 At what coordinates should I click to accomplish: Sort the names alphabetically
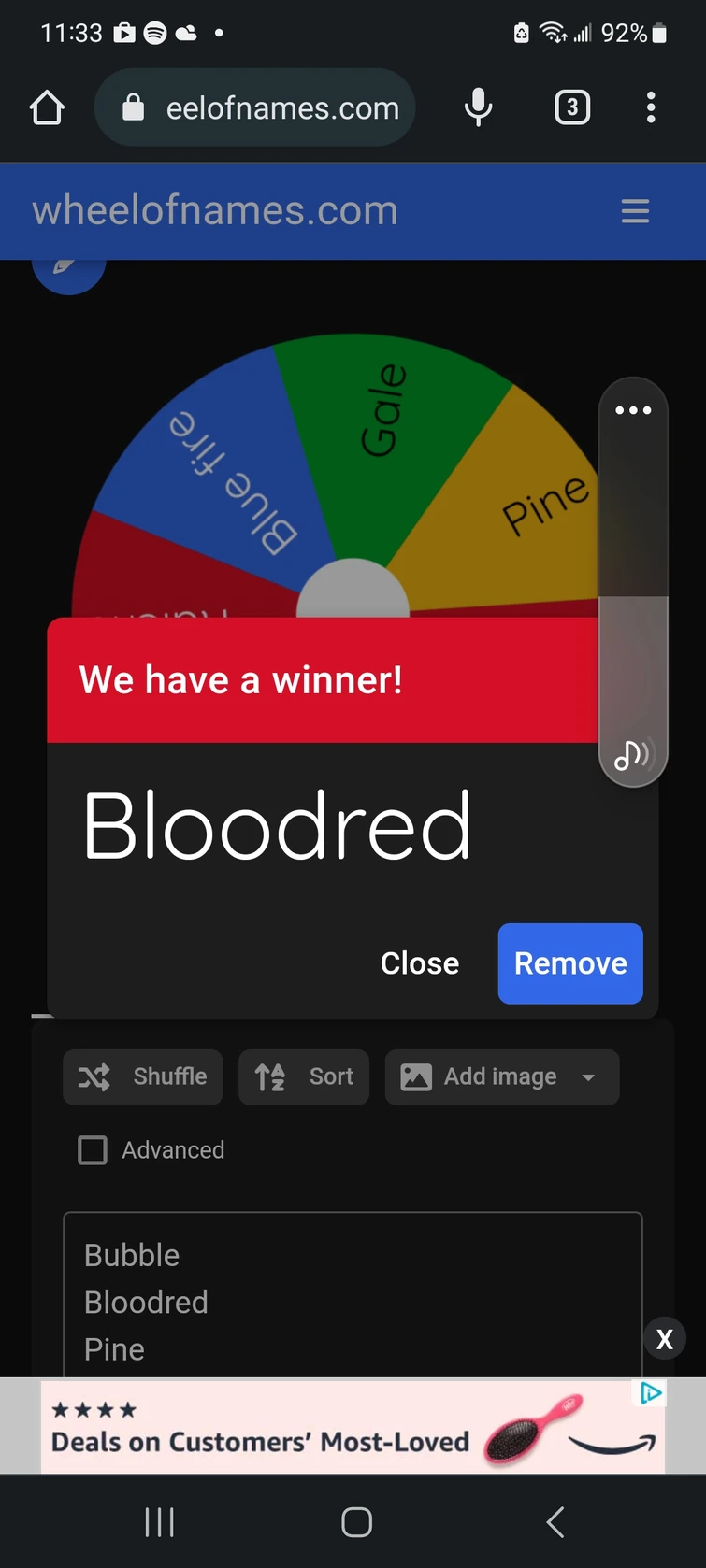(304, 1076)
